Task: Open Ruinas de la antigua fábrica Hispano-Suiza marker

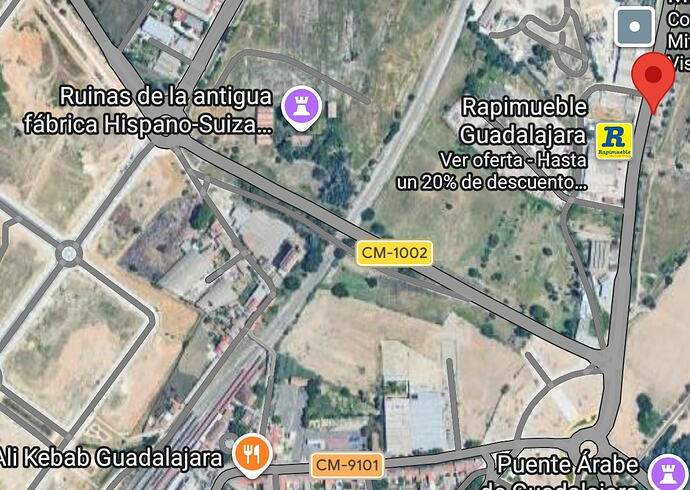Action: point(297,107)
